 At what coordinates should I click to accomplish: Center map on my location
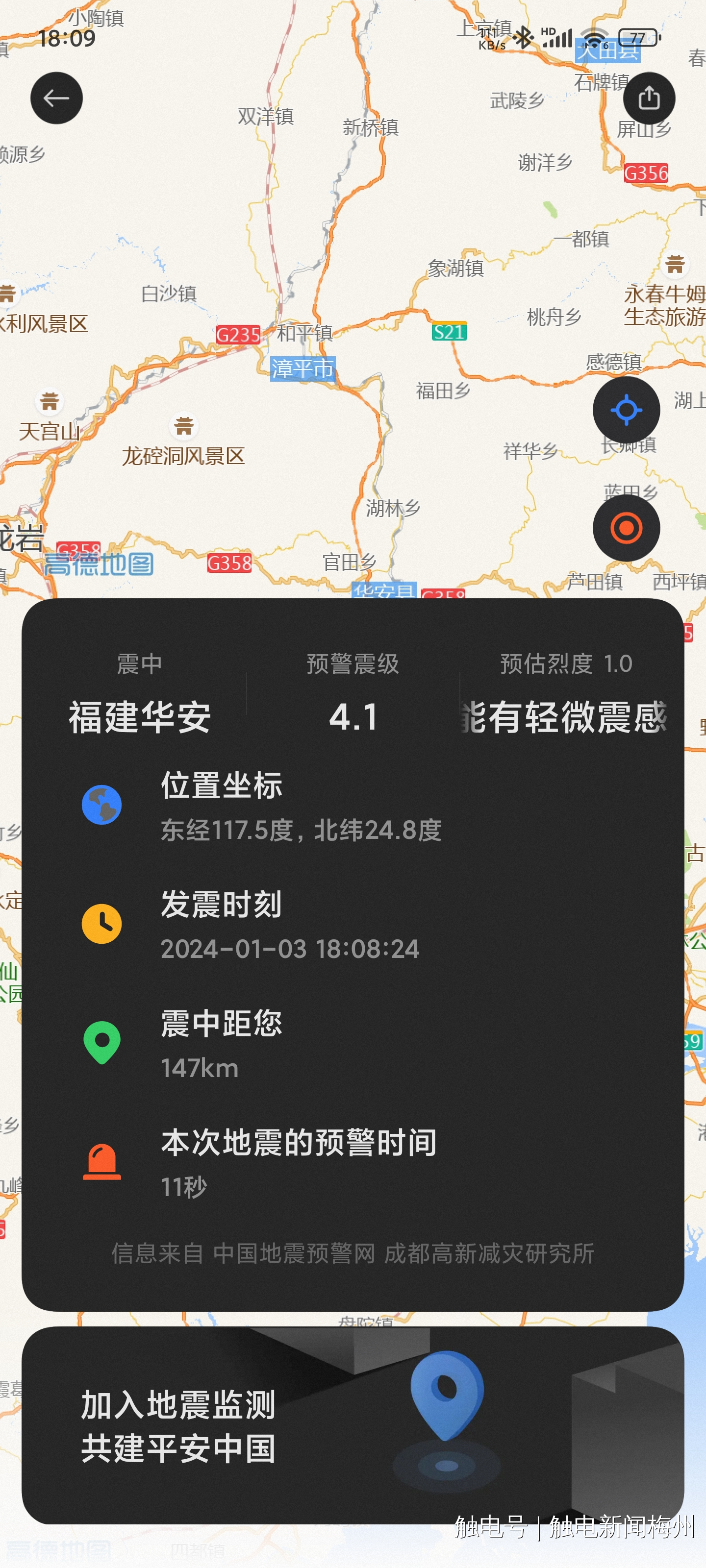click(x=626, y=410)
